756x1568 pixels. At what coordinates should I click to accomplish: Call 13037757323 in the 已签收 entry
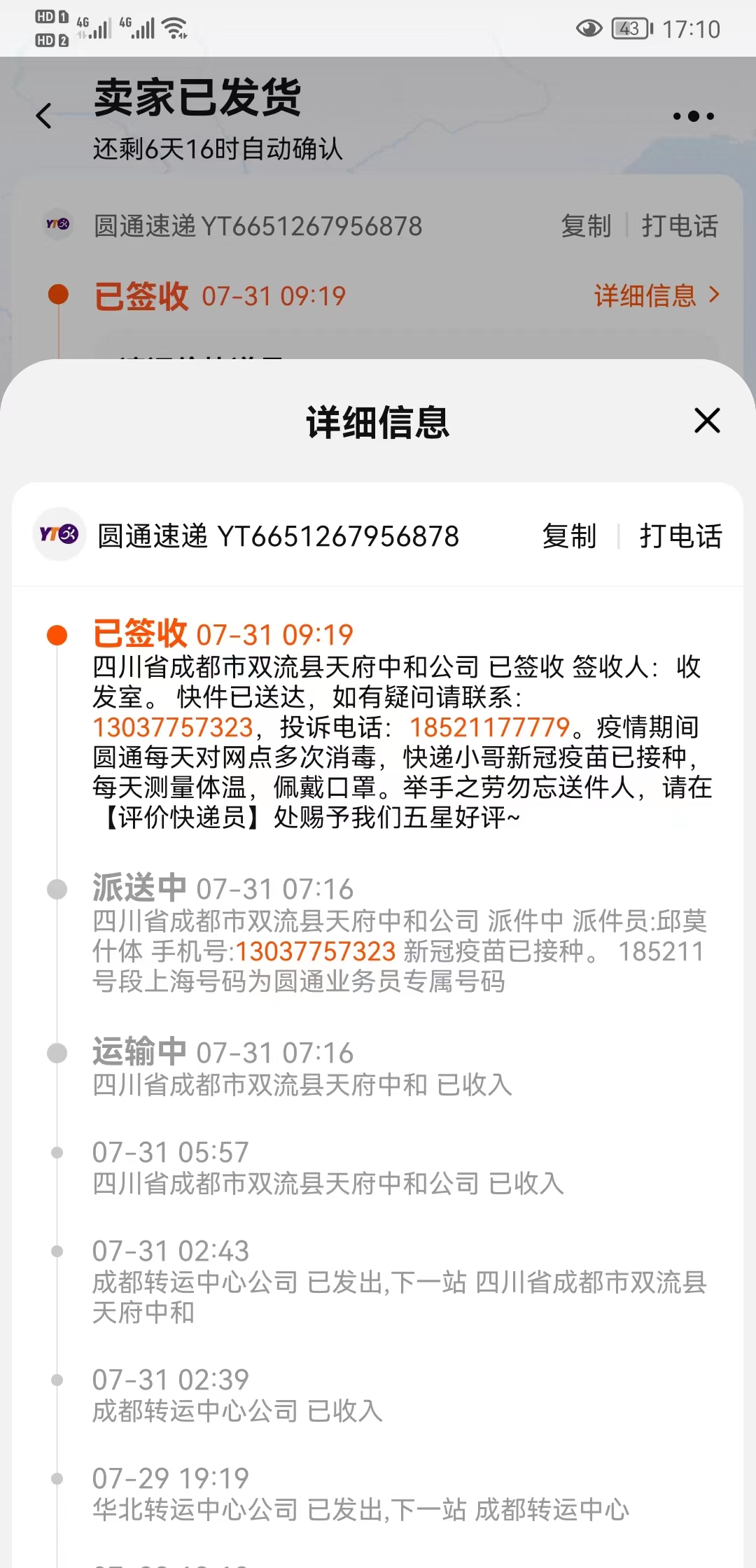pyautogui.click(x=173, y=727)
